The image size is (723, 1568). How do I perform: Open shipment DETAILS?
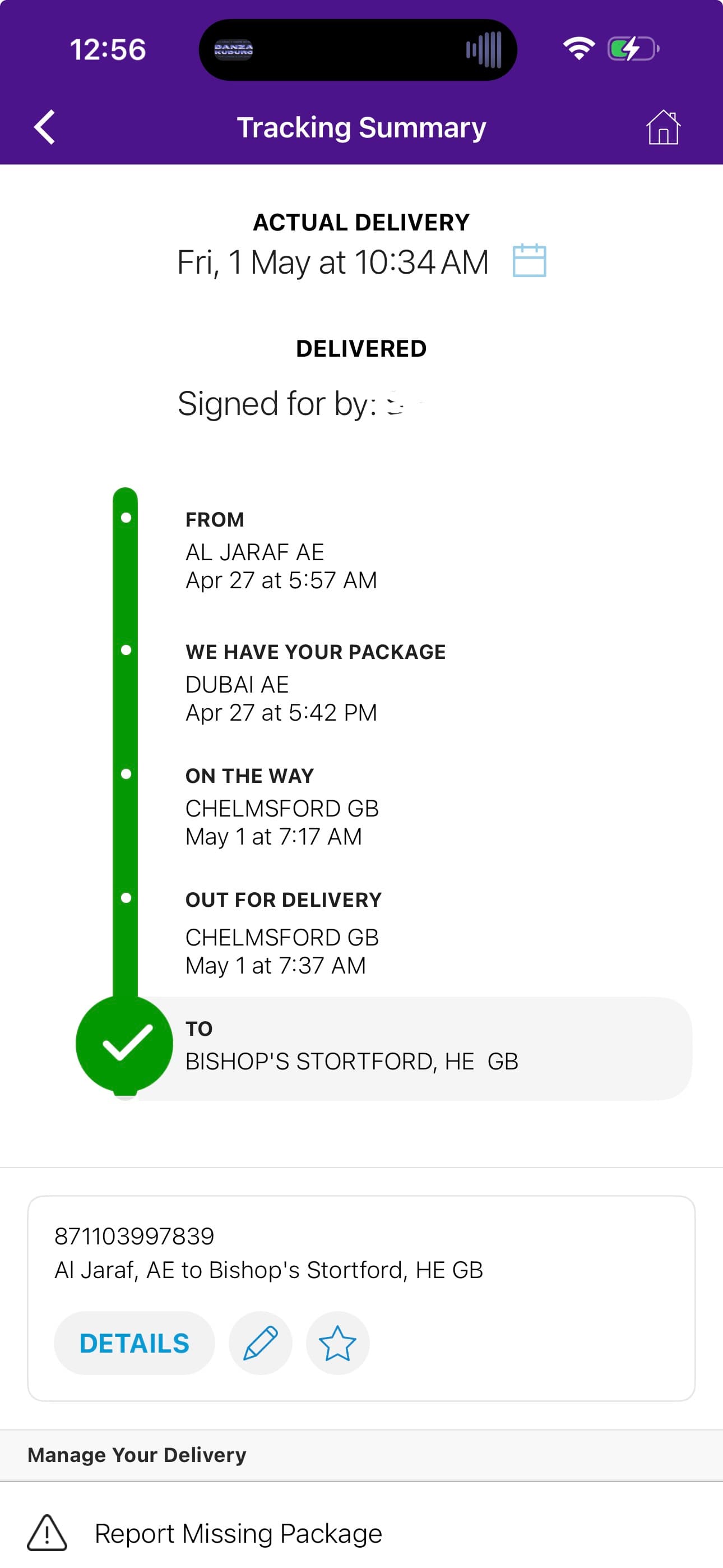(x=135, y=1343)
